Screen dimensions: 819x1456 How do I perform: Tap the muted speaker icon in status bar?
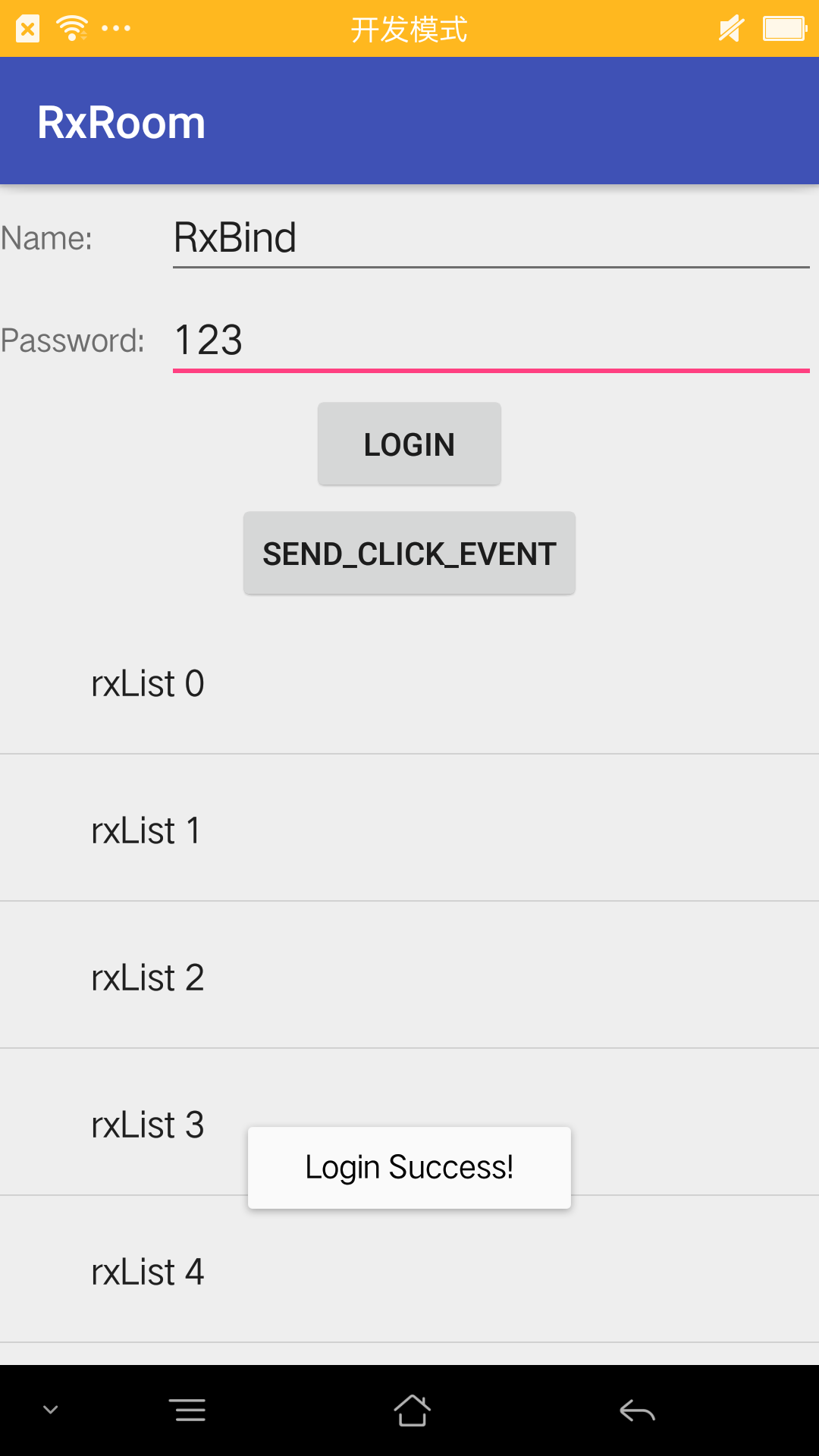pos(730,28)
